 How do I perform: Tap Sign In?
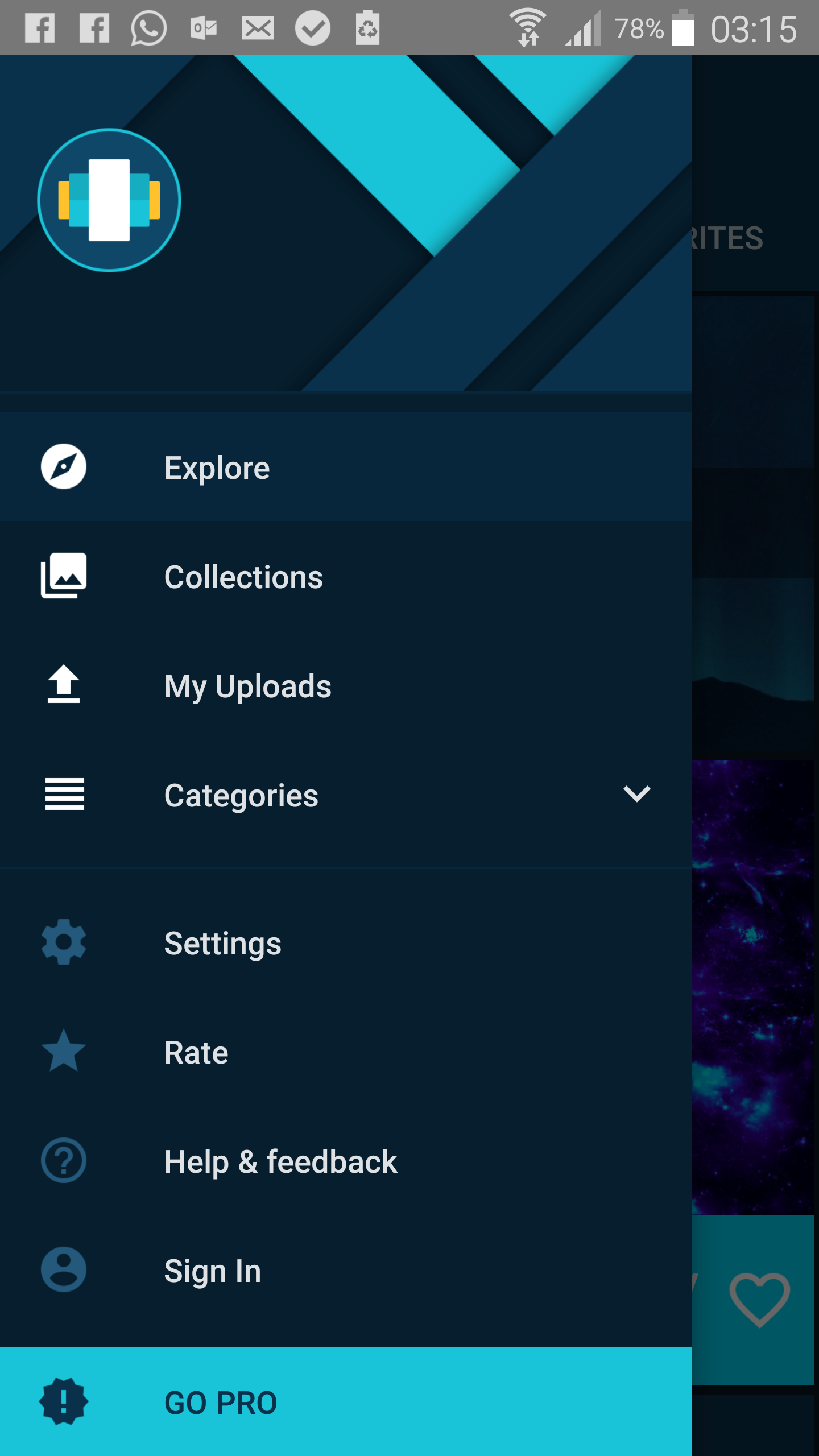(346, 1270)
